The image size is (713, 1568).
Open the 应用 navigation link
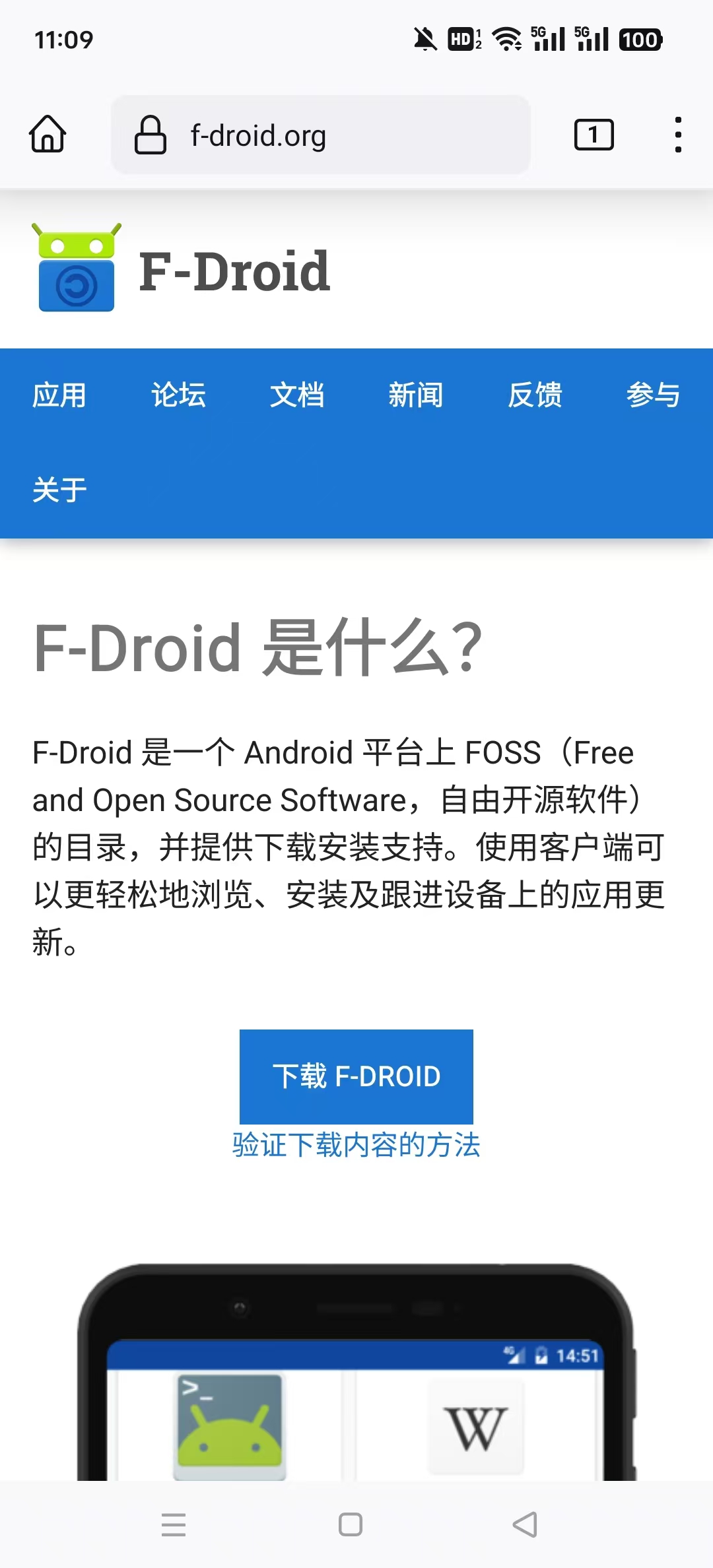point(59,395)
